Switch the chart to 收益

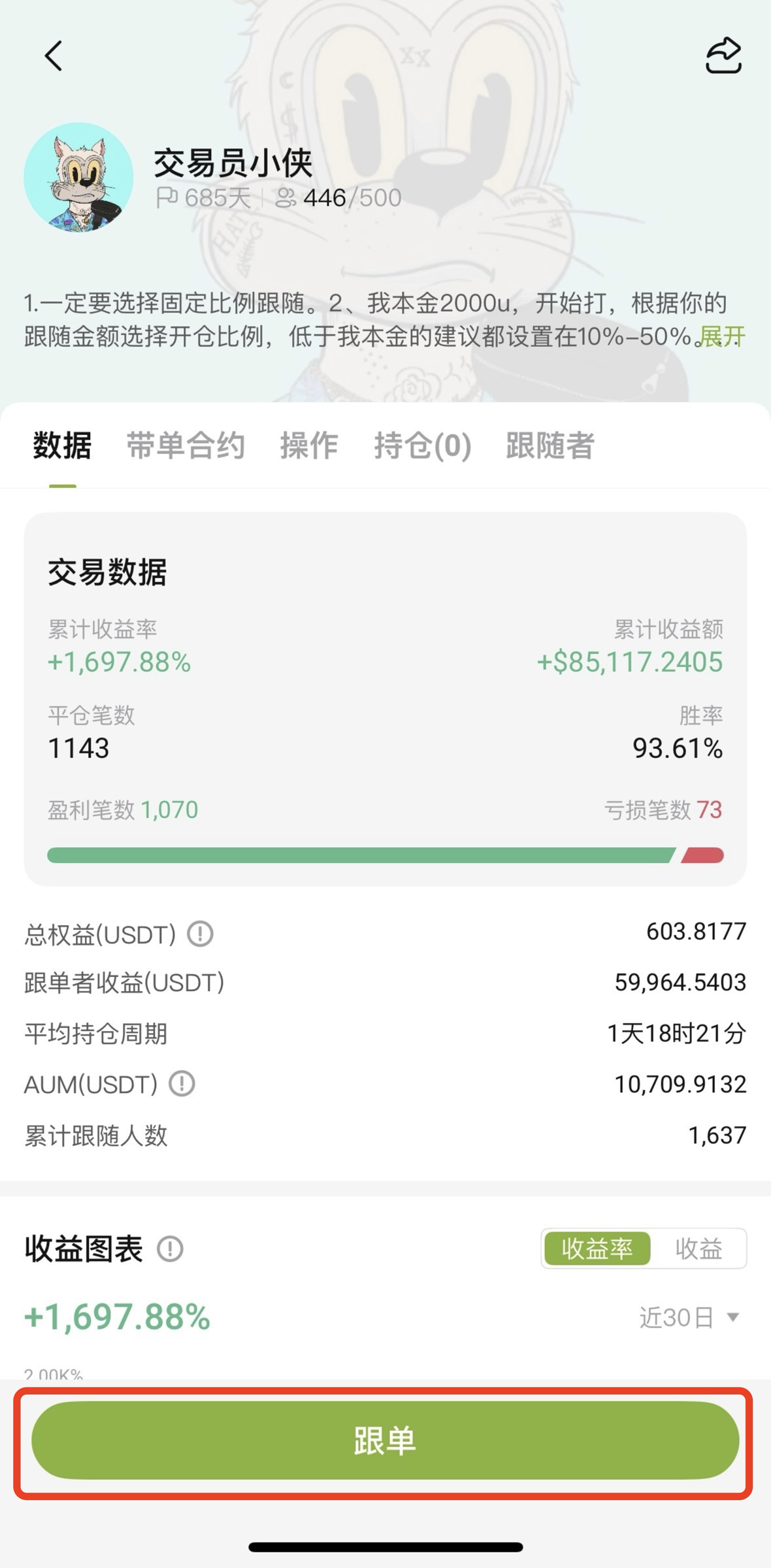698,1249
